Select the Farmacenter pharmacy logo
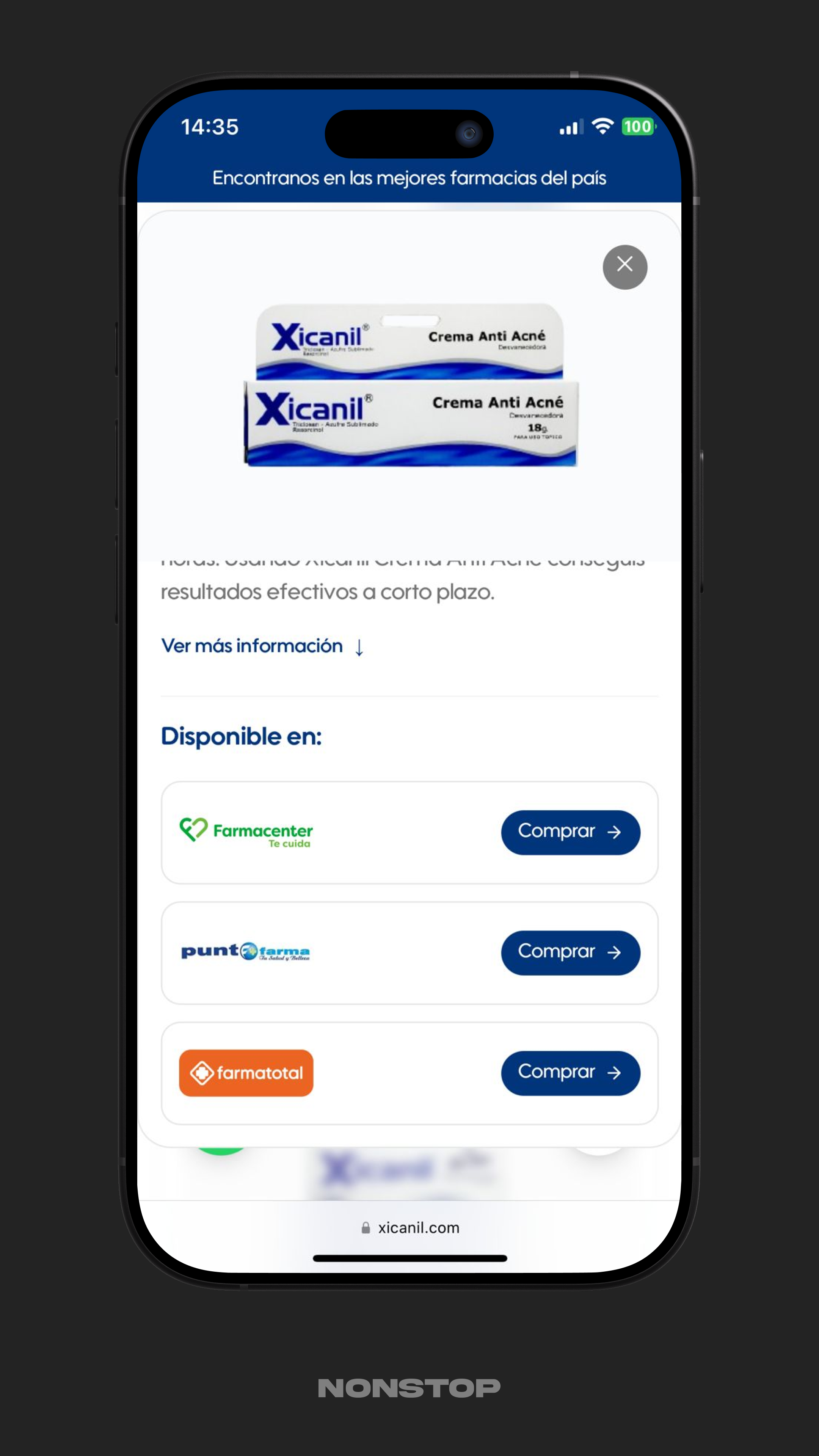This screenshot has height=1456, width=819. coord(247,832)
